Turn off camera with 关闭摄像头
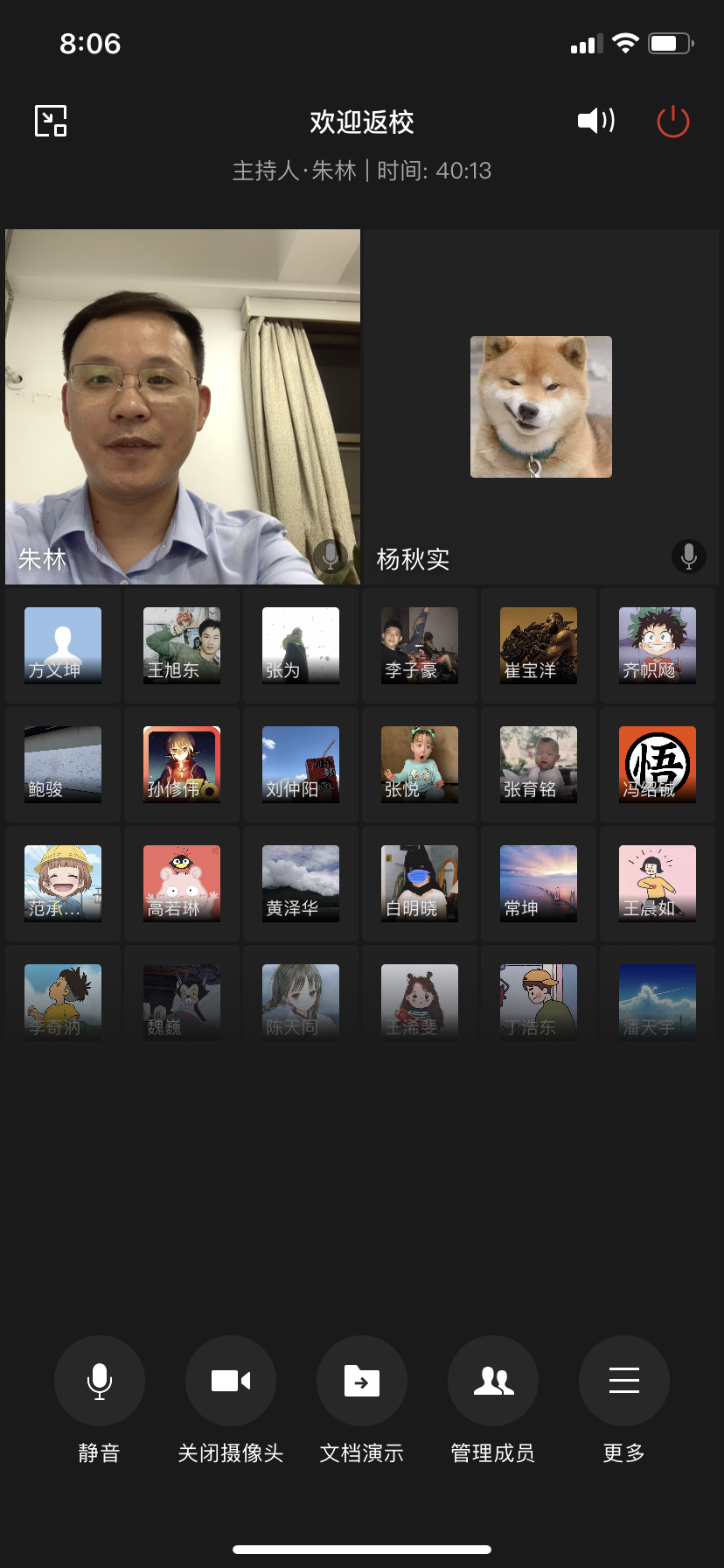This screenshot has height=1568, width=724. pos(231,1381)
